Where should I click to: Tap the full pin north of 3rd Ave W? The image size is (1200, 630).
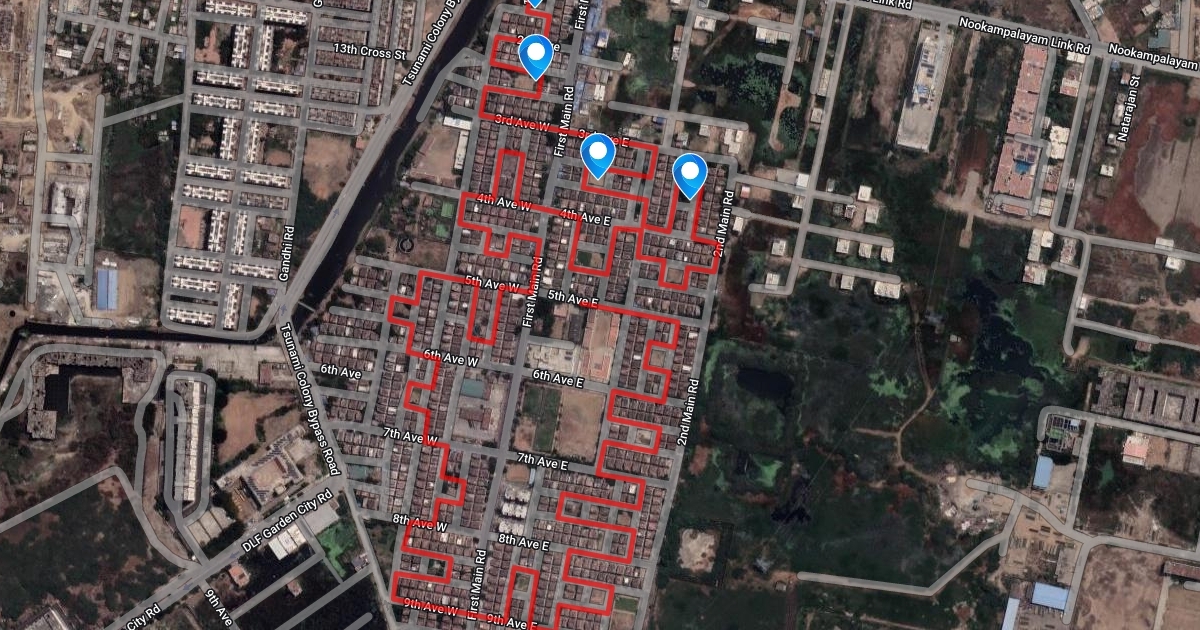coord(537,56)
